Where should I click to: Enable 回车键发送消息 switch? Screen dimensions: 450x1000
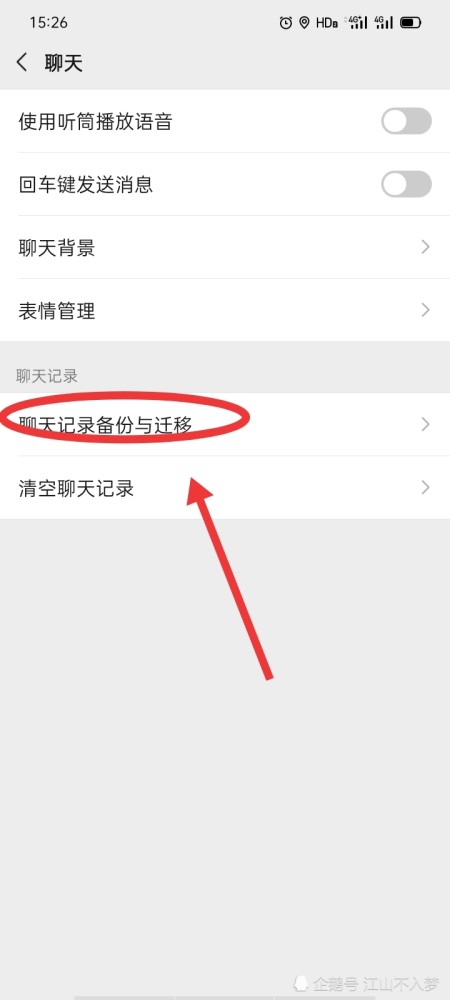pyautogui.click(x=406, y=184)
